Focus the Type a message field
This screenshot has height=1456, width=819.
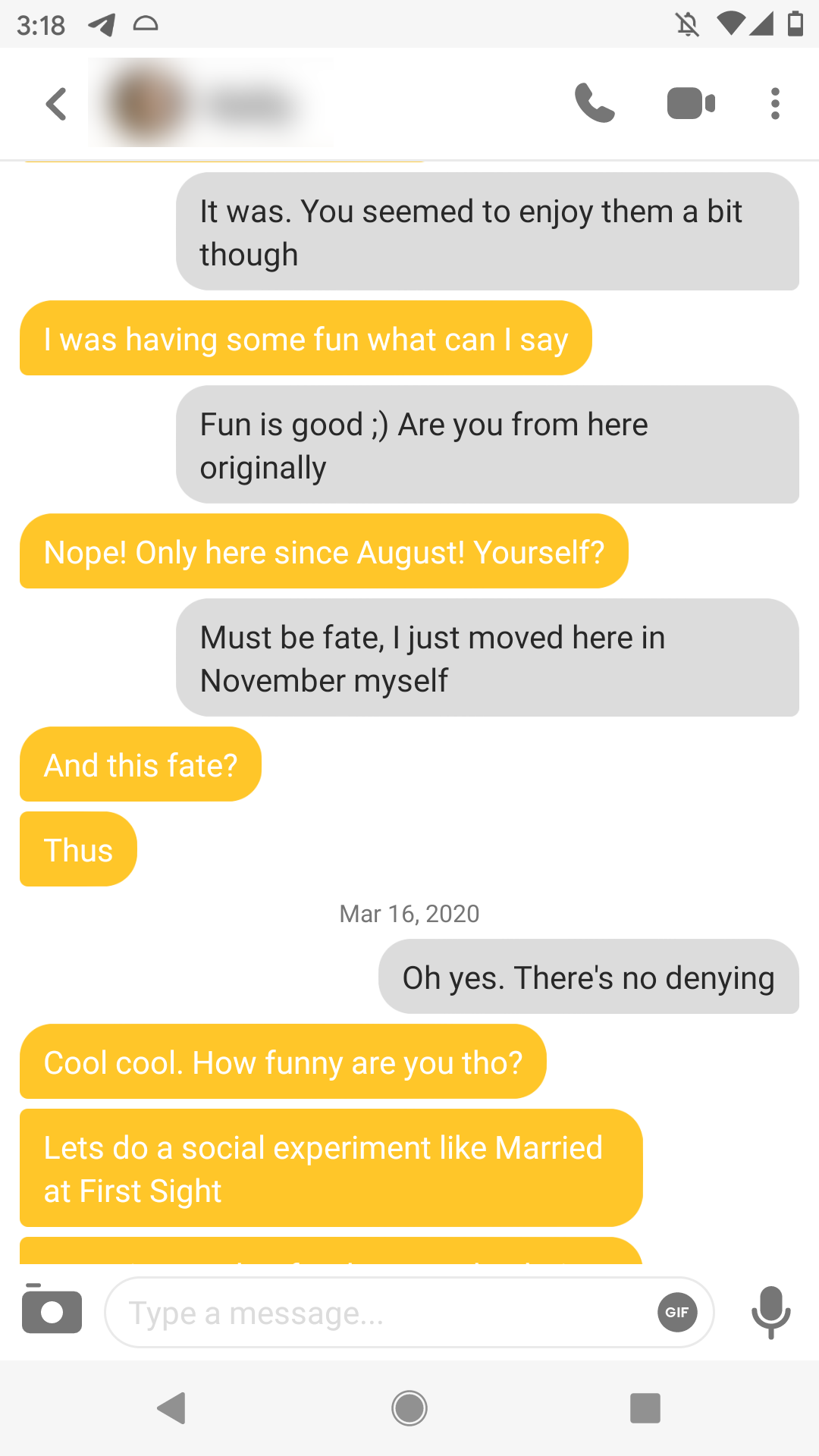click(379, 1313)
